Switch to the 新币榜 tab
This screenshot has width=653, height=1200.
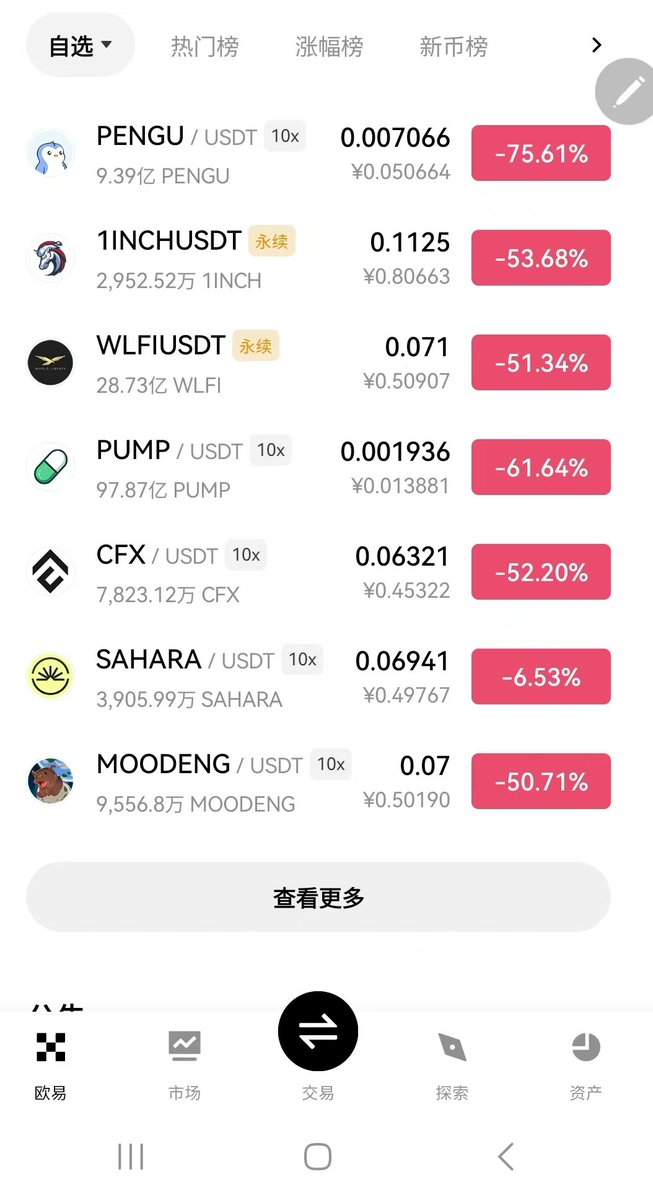[x=453, y=47]
